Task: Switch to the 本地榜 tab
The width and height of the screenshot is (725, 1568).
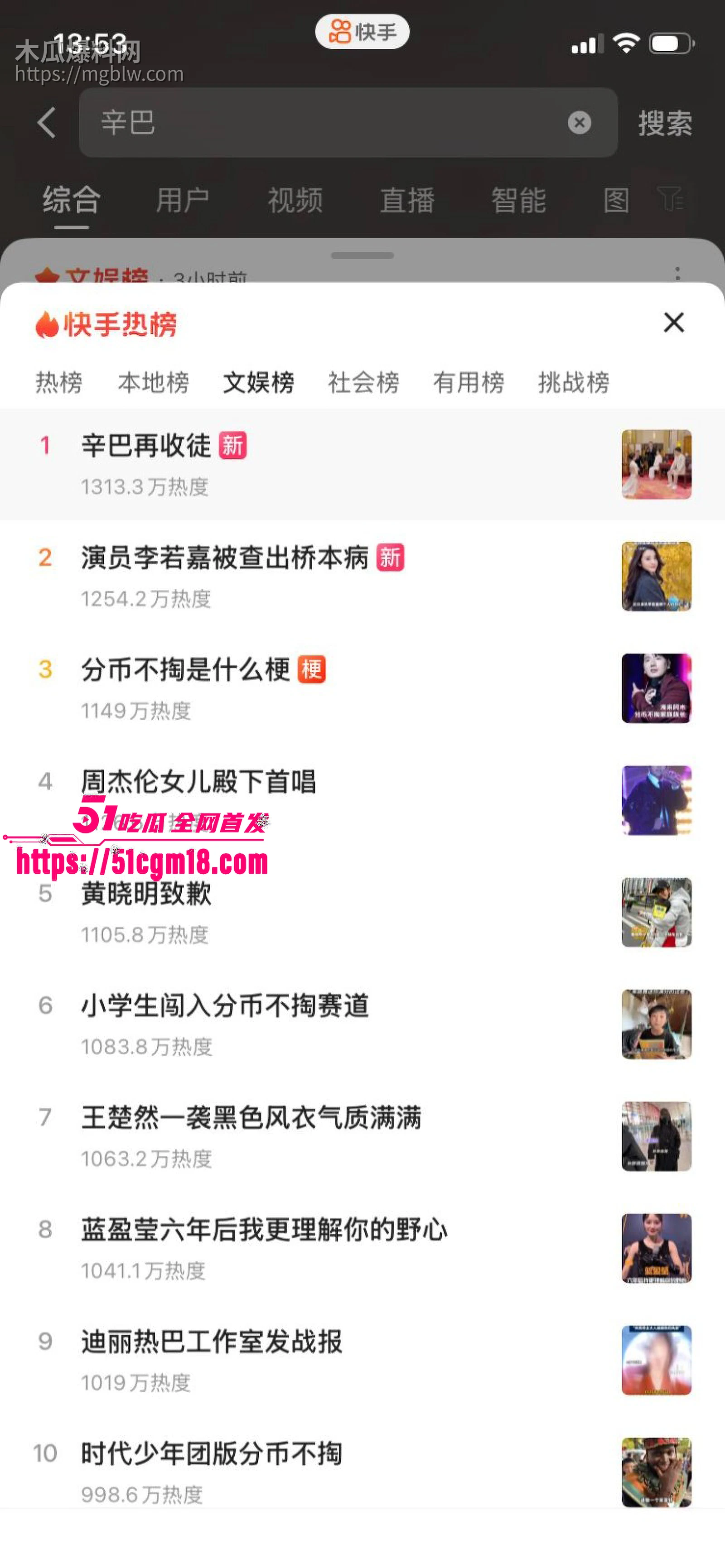Action: (154, 382)
